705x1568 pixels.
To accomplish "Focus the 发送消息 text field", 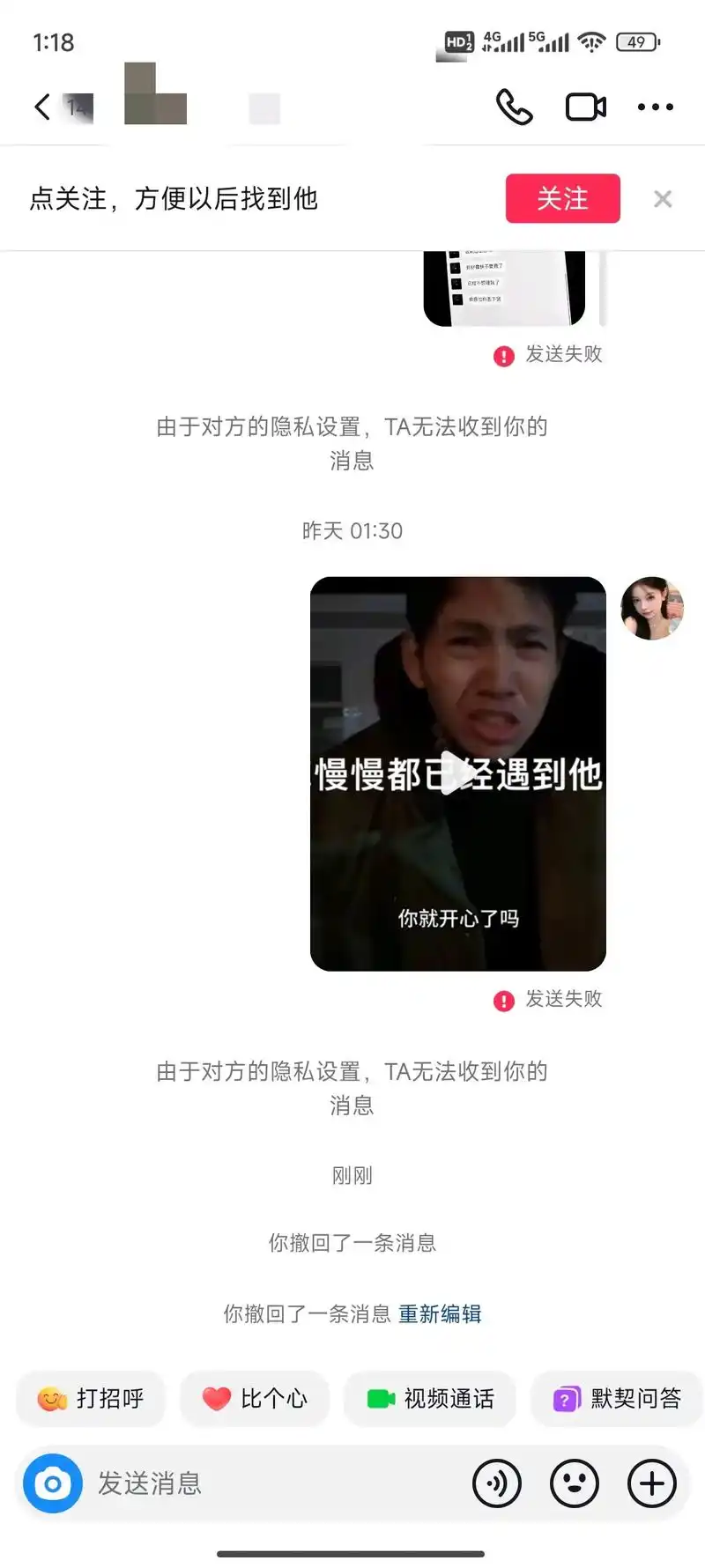I will pyautogui.click(x=264, y=1483).
